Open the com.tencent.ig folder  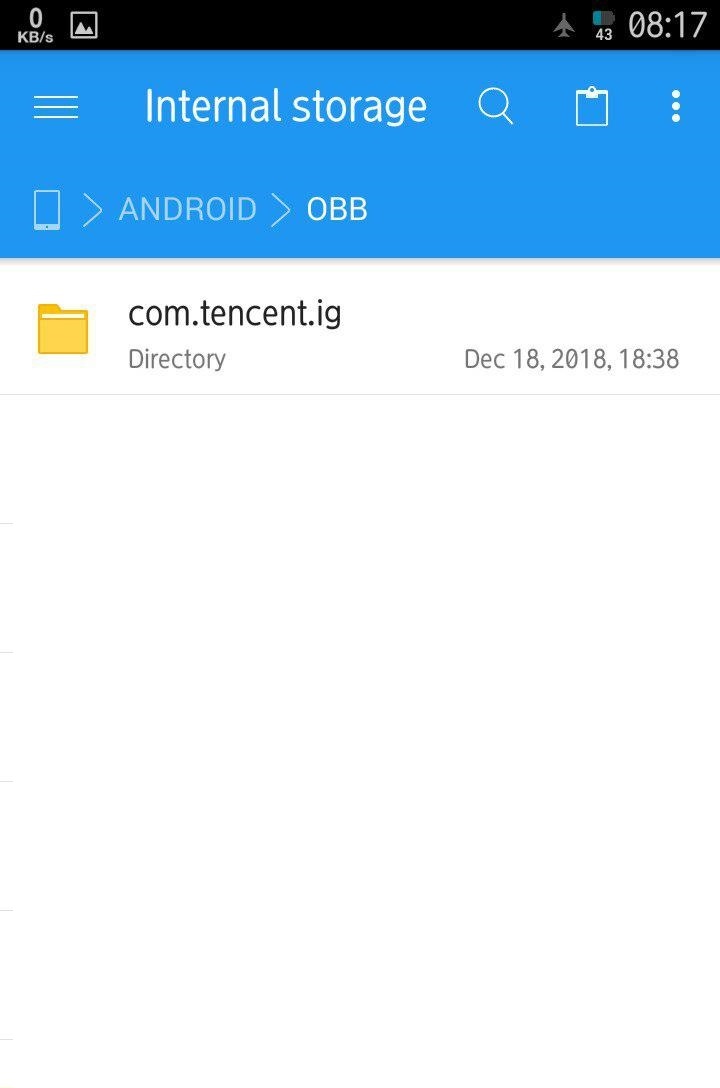click(360, 330)
